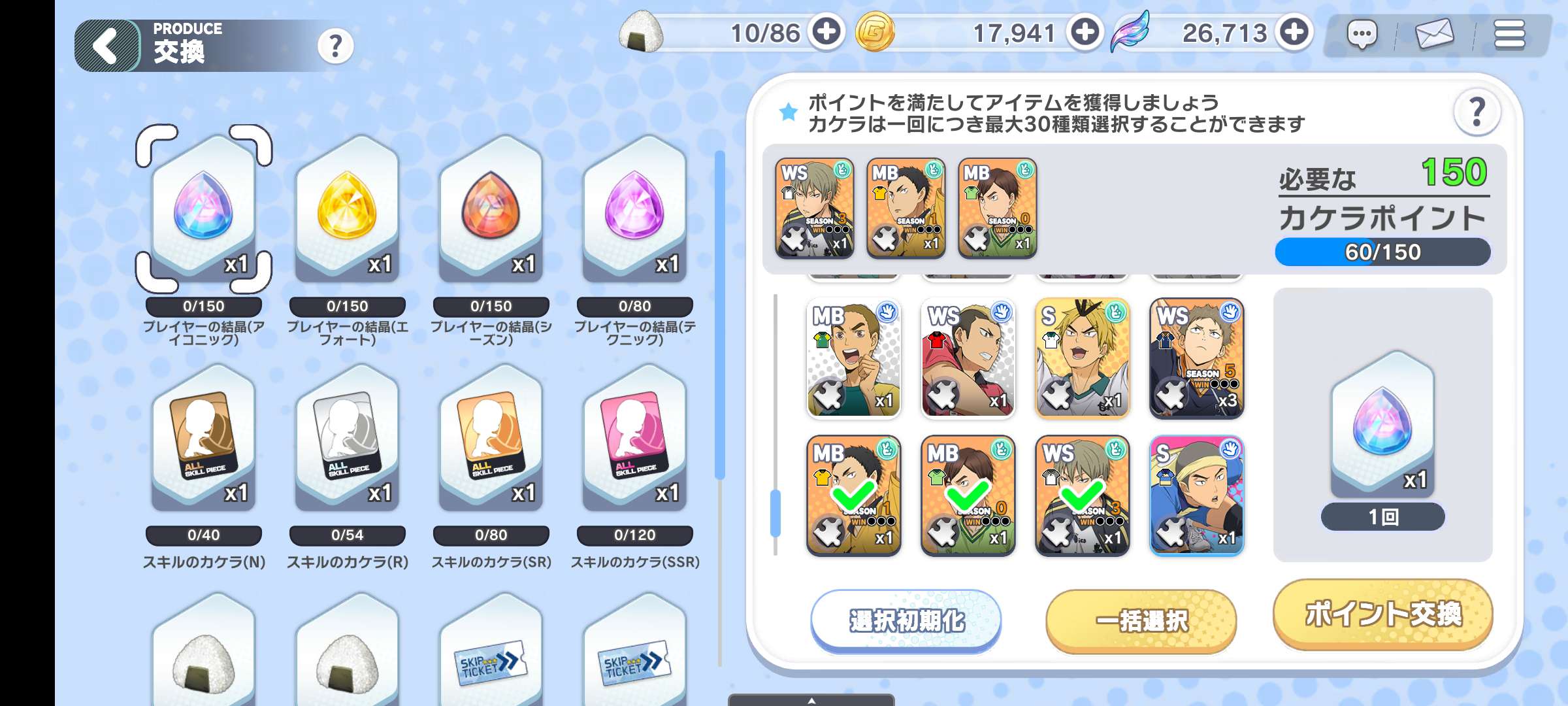Open the mailbox envelope
This screenshot has width=1568, height=706.
tap(1434, 34)
